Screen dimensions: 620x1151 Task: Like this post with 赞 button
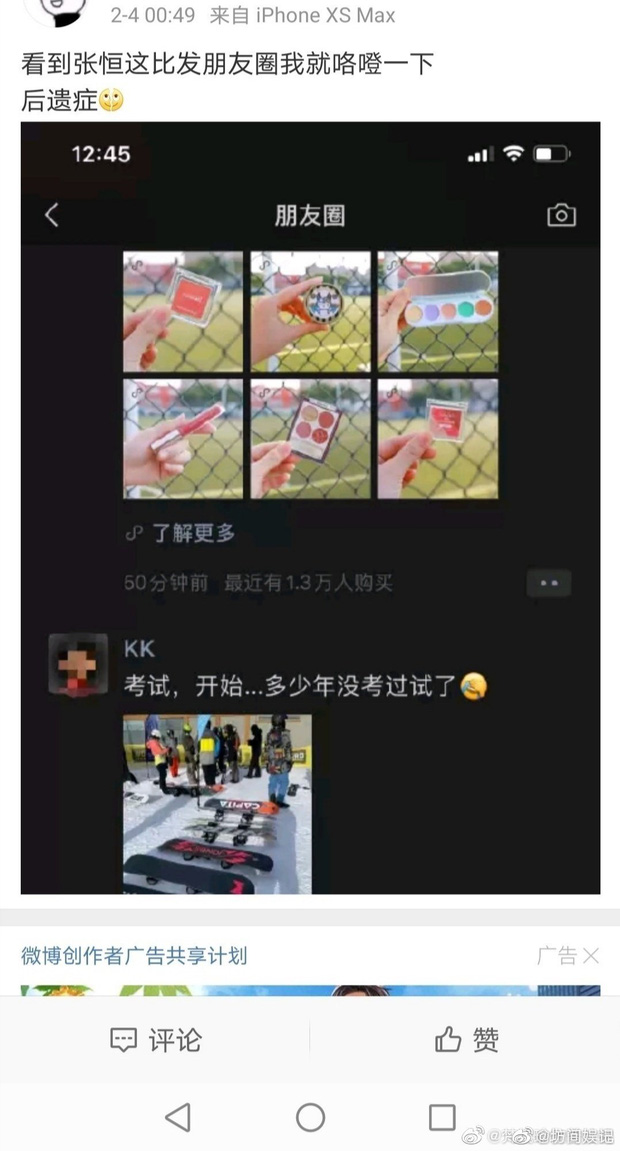pos(466,1040)
